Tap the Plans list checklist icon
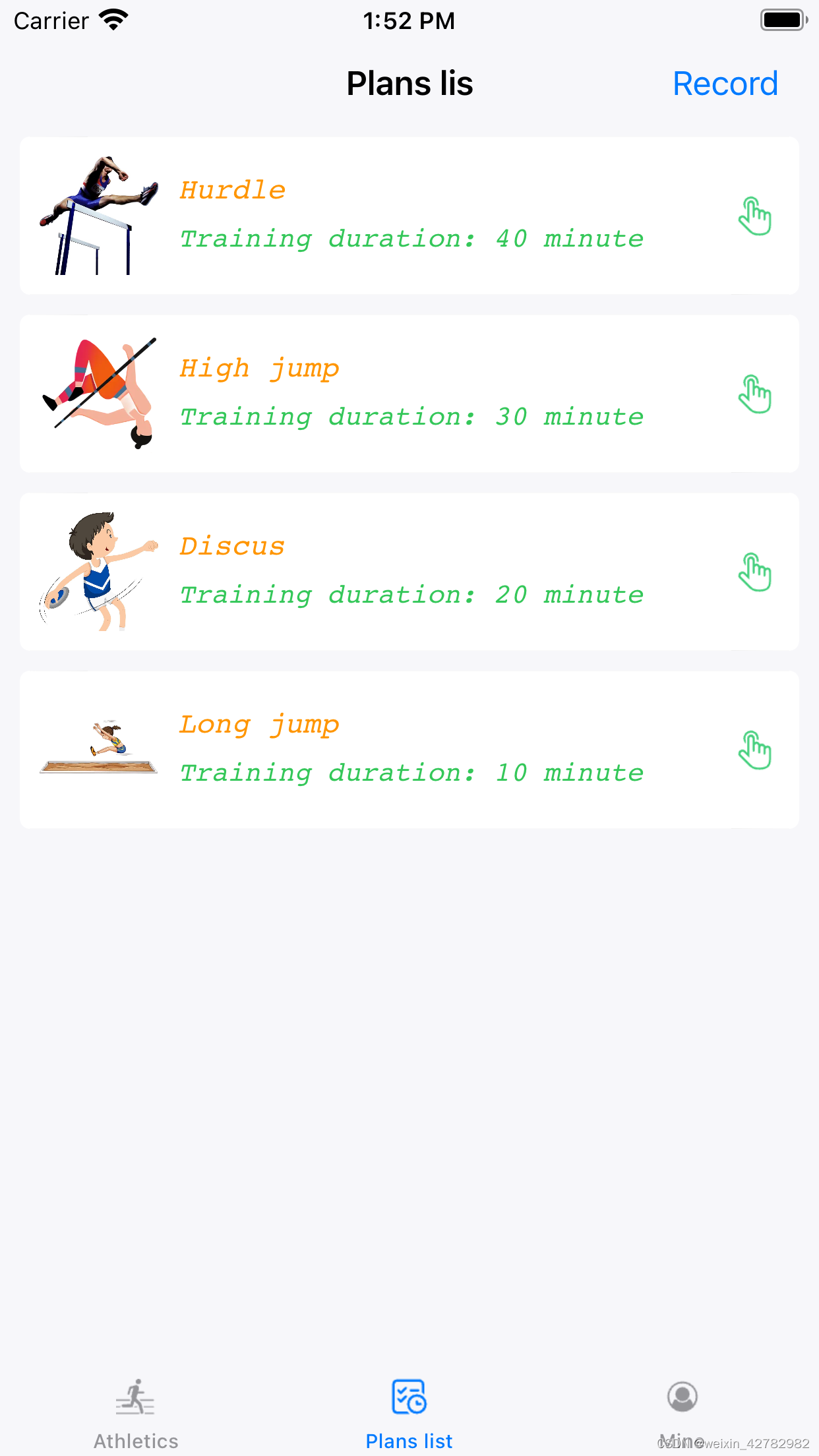The width and height of the screenshot is (819, 1456). click(408, 1396)
